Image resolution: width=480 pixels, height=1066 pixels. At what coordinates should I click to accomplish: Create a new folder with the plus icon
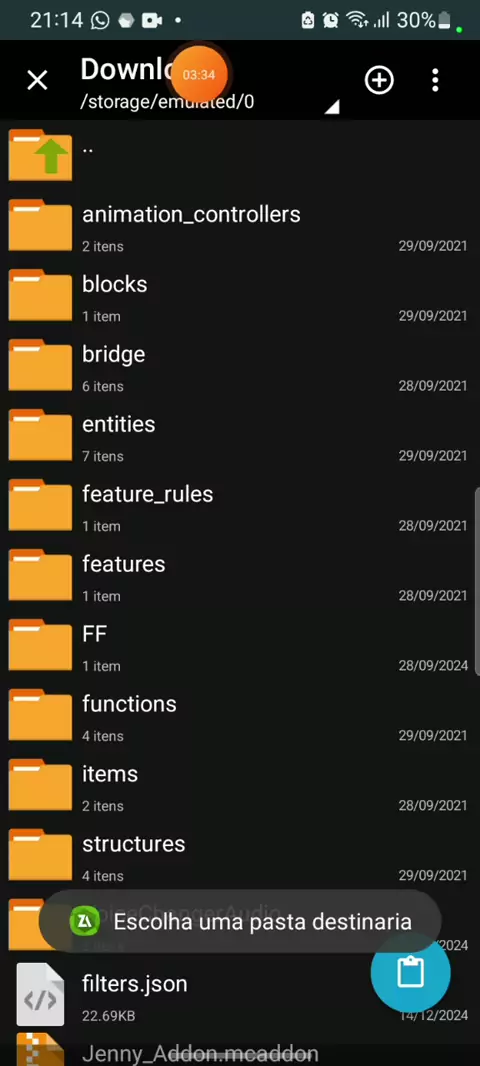379,80
